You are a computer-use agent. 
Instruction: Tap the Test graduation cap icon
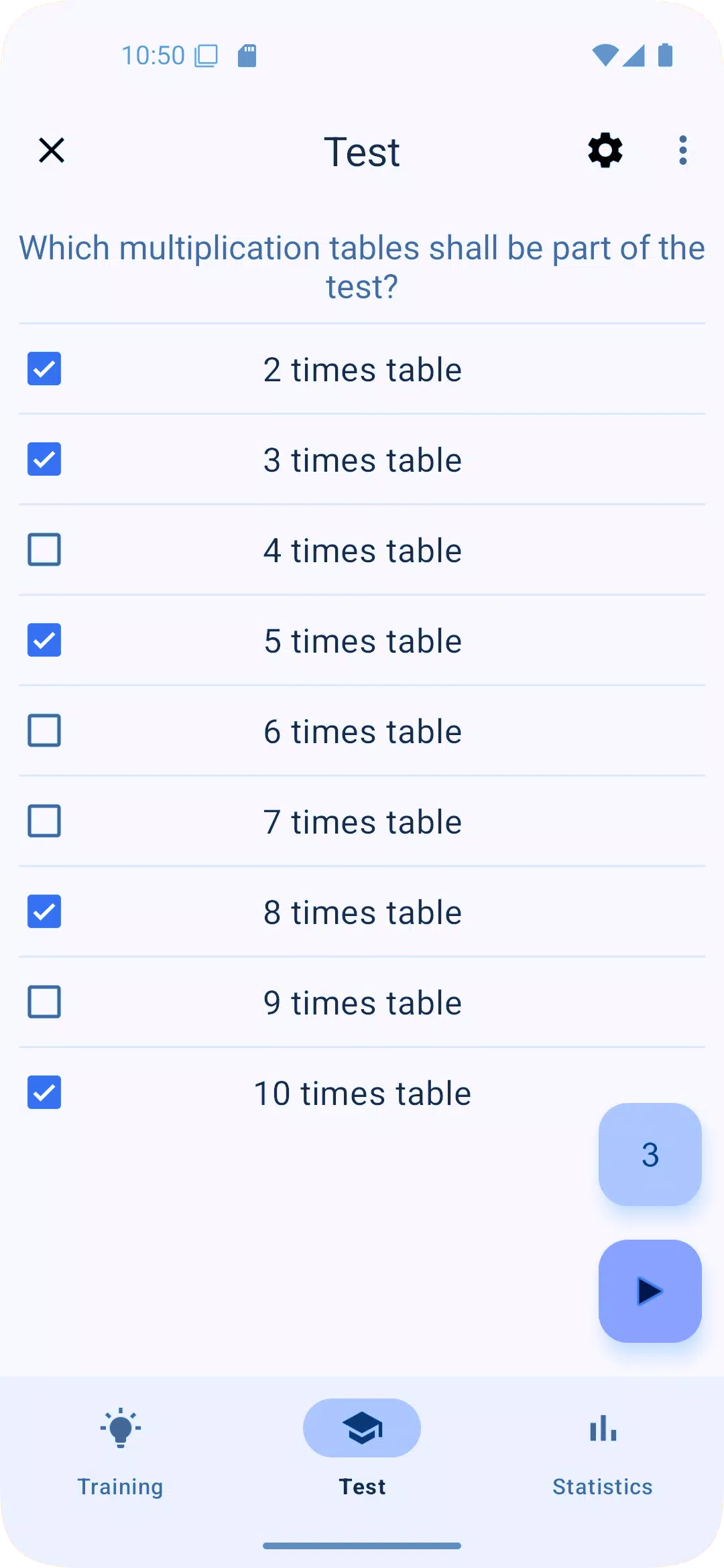[x=362, y=1427]
